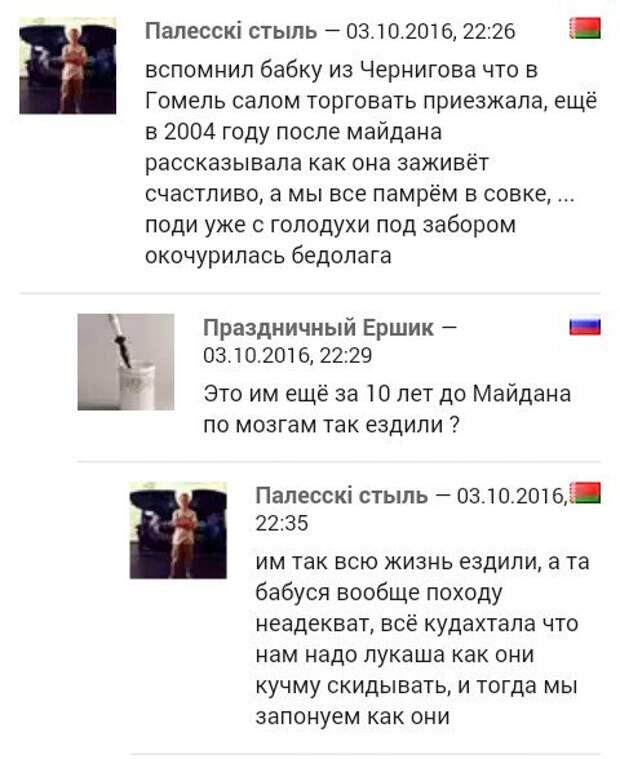Tap avatar beside the 22:26 comment
620x759 pixels.
68,65
